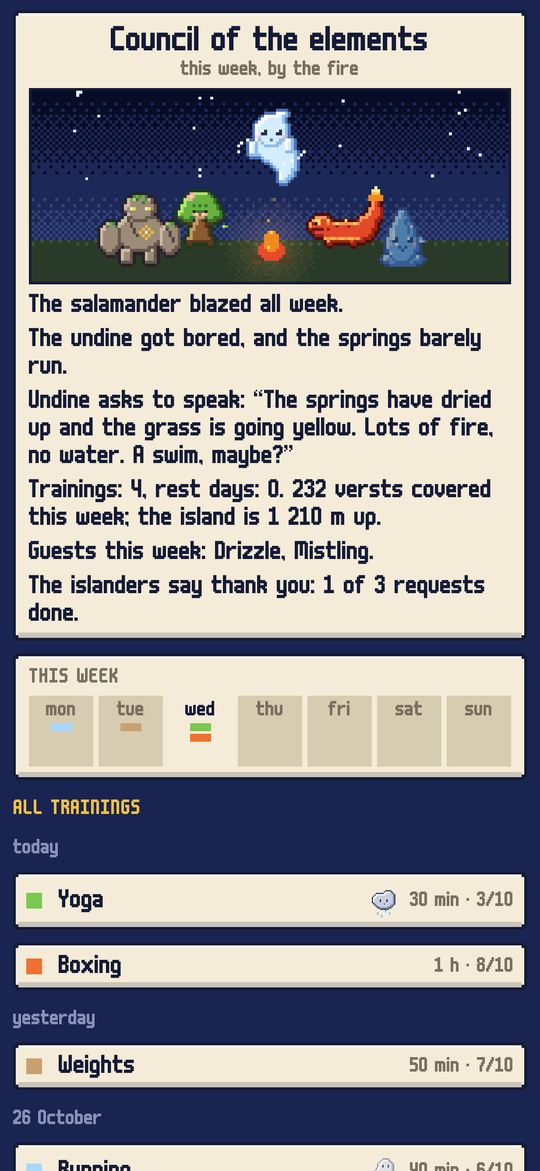Open the Yoga training entry

coord(270,900)
